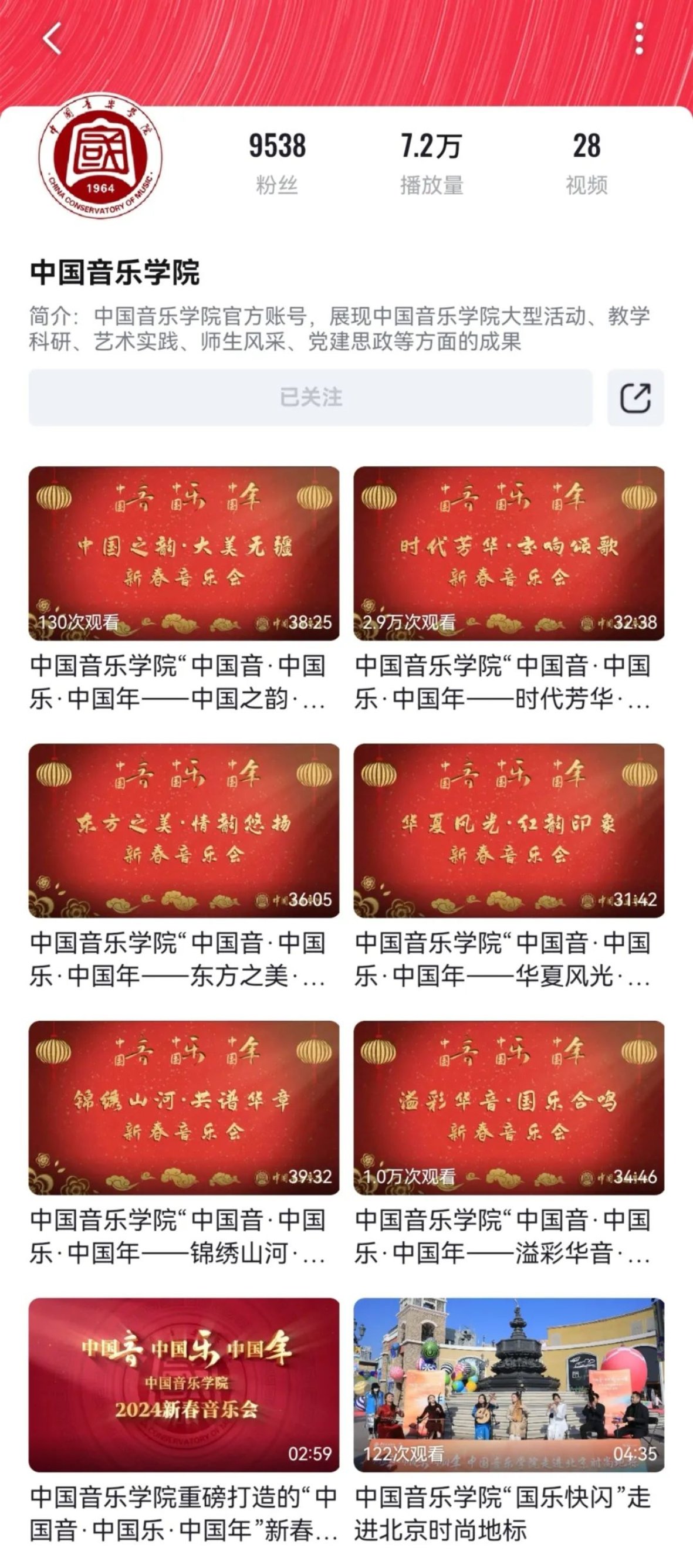Viewport: 693px width, 1568px height.
Task: Watch the 华夏风光·红韵印象 concert video
Action: tap(509, 830)
